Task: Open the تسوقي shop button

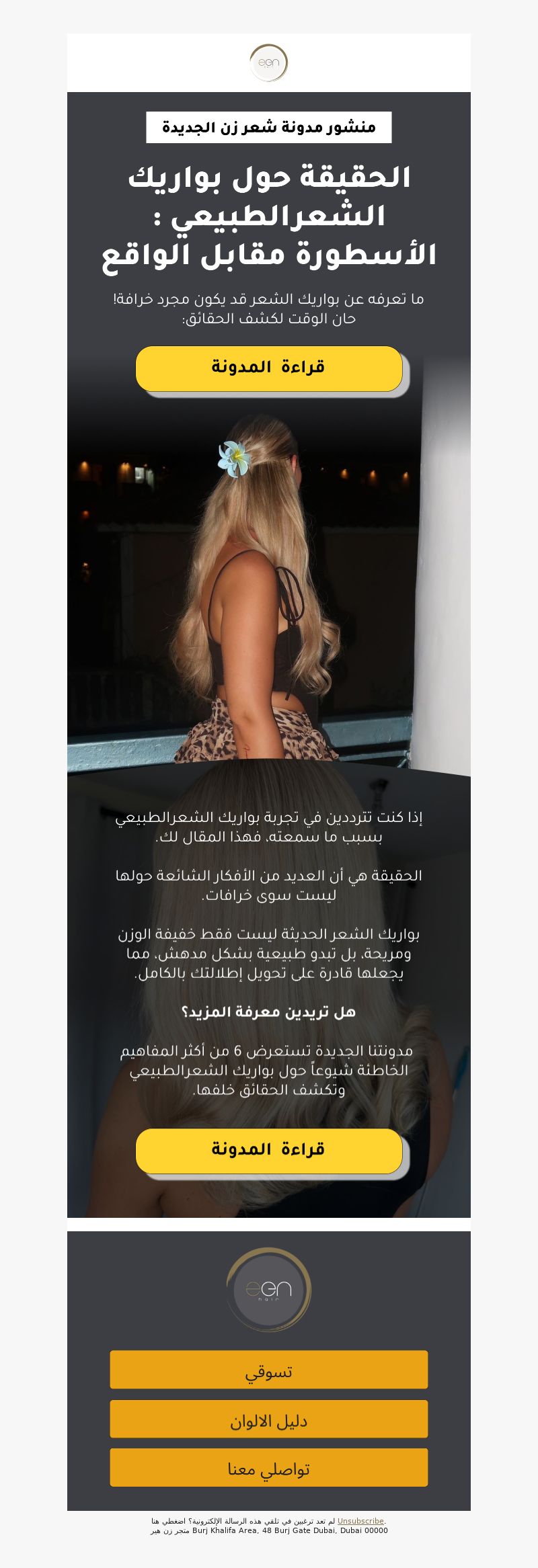Action: (269, 1369)
